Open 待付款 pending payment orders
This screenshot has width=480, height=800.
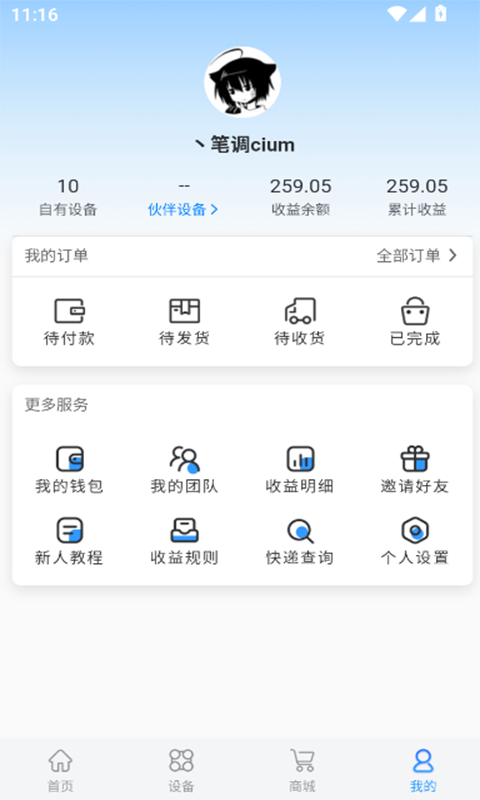pyautogui.click(x=69, y=321)
